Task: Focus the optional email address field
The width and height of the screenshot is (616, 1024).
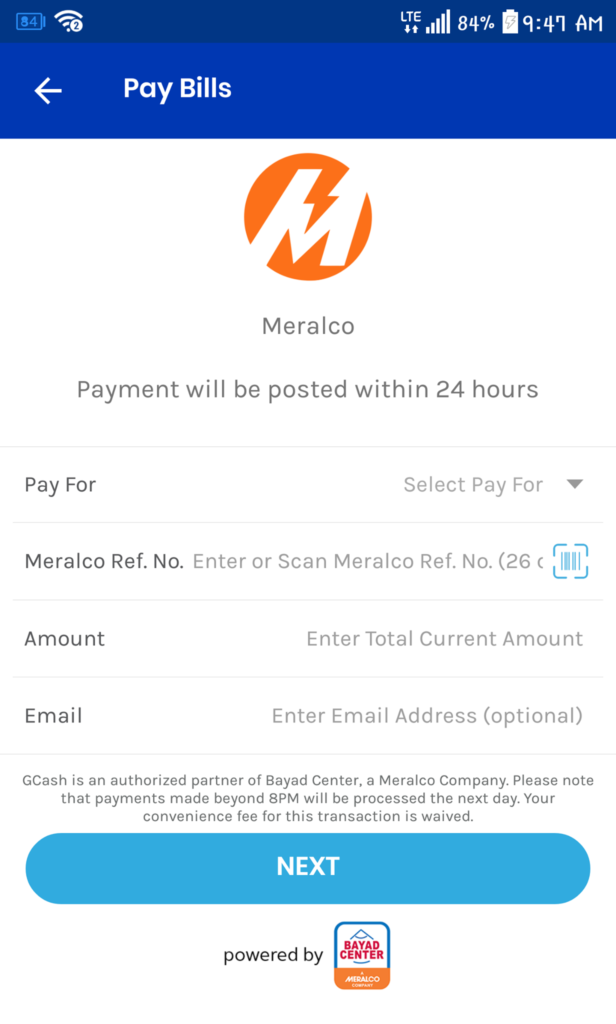Action: point(427,716)
